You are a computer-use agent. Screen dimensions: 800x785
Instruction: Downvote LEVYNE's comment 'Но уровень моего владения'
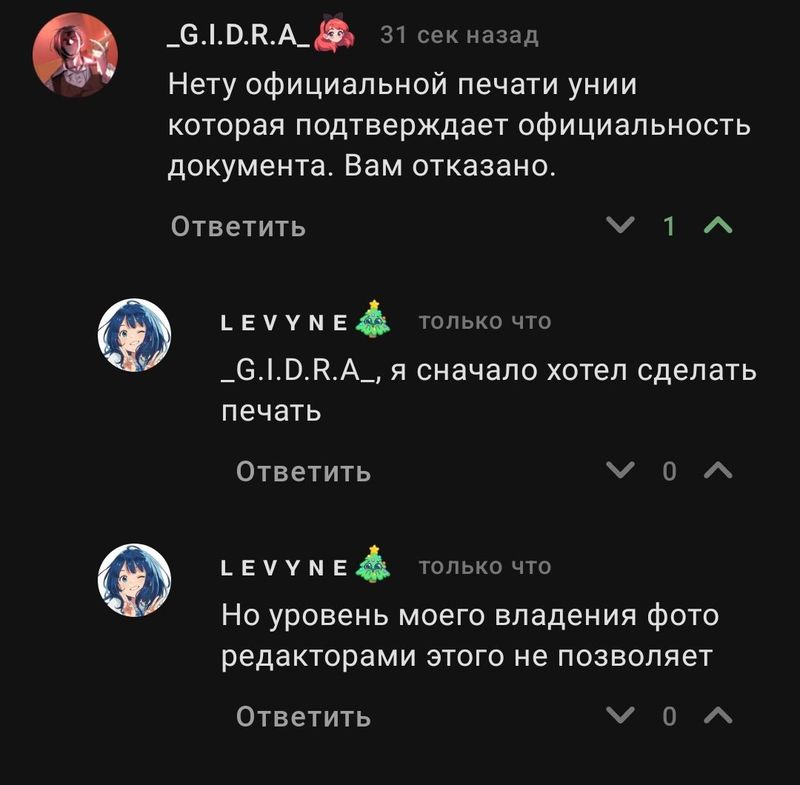(x=622, y=716)
